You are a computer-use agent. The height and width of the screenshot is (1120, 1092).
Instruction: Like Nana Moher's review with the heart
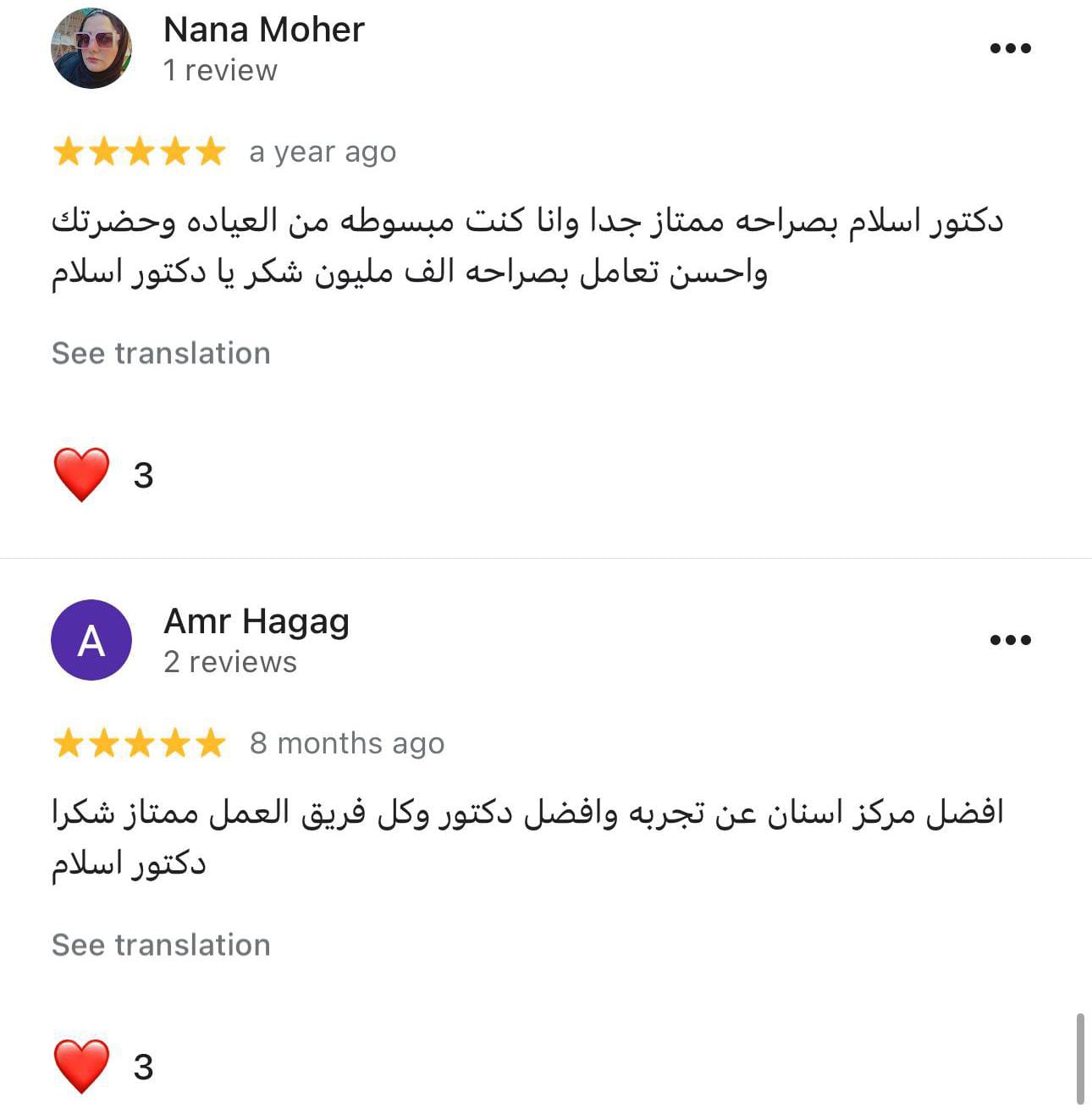81,475
